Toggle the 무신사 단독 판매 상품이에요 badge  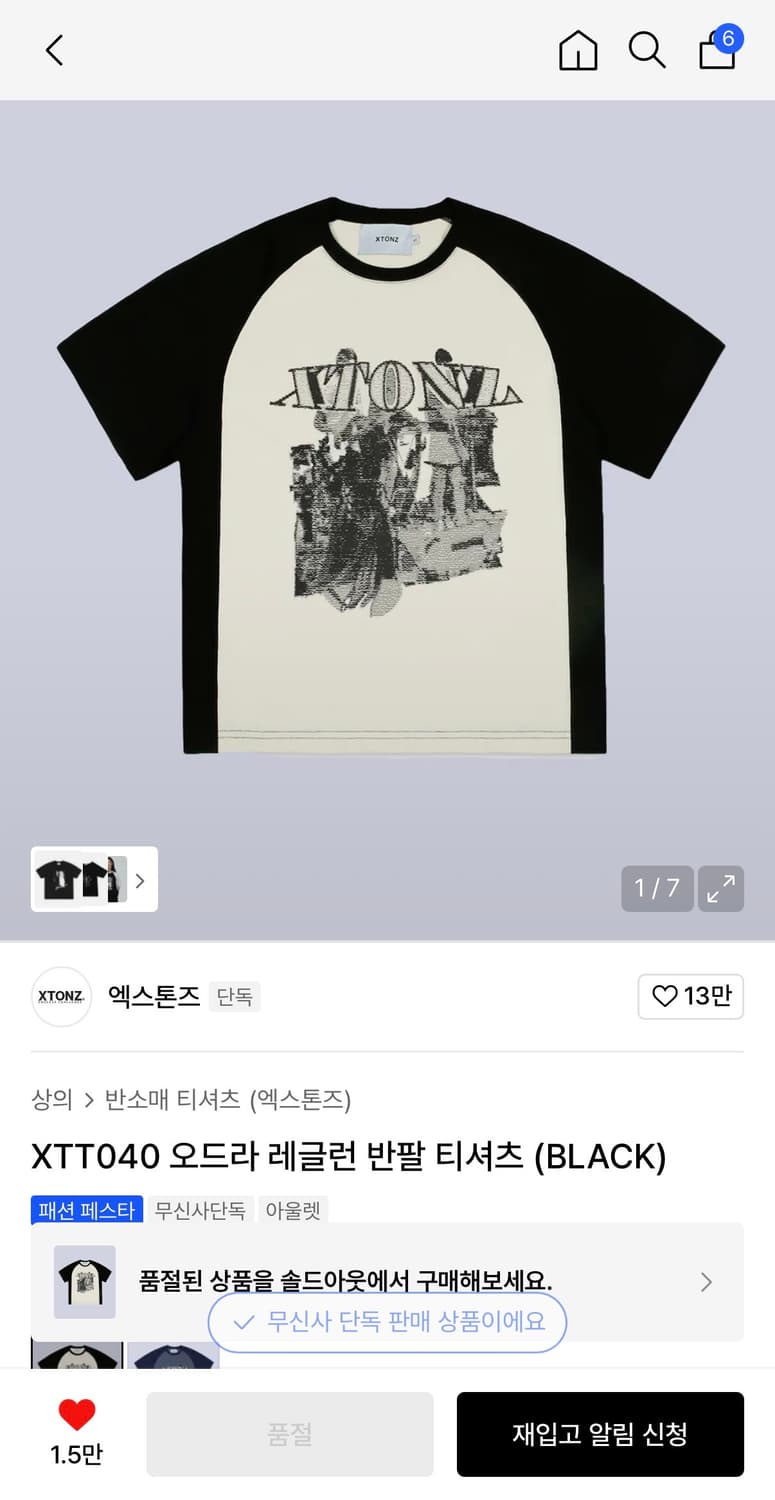[x=387, y=1322]
